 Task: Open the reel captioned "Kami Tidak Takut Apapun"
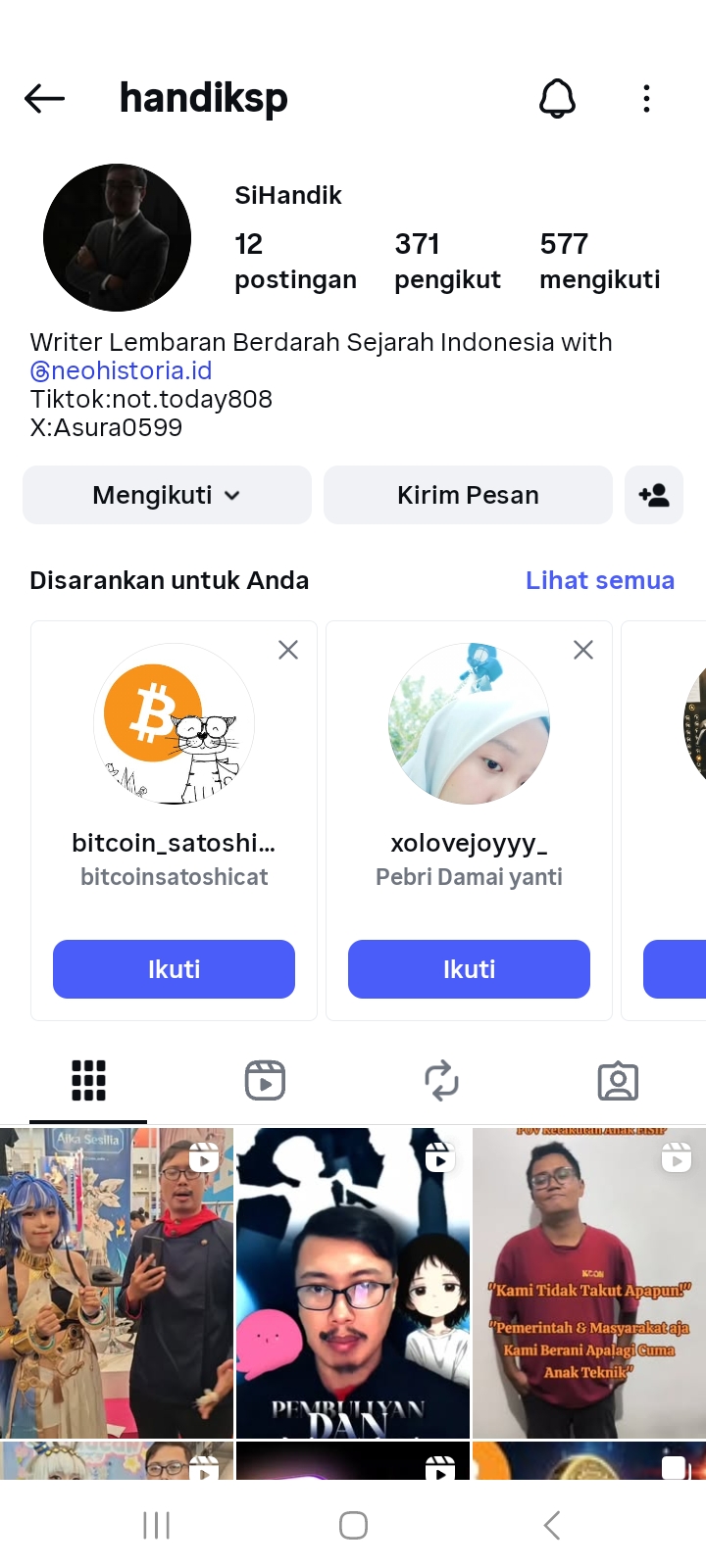(588, 1284)
